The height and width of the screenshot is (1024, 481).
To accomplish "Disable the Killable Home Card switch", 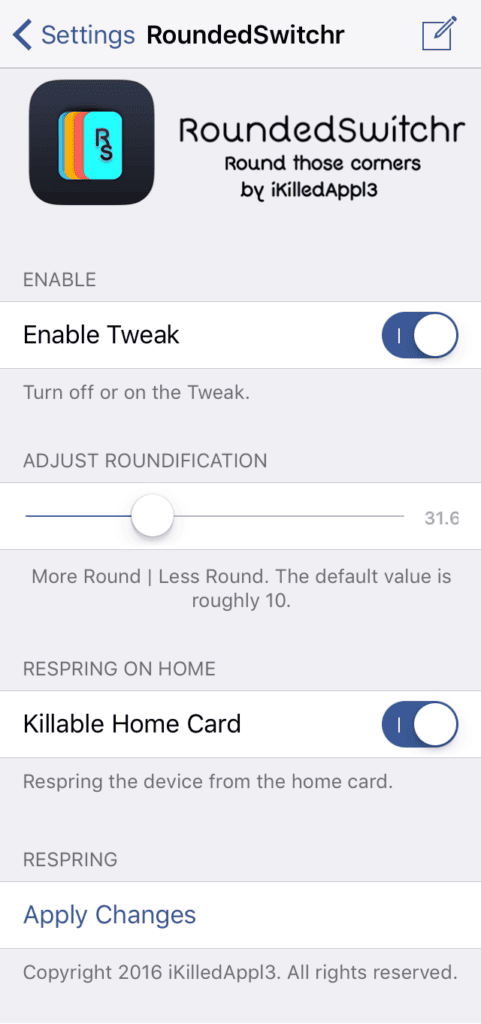I will pos(420,724).
